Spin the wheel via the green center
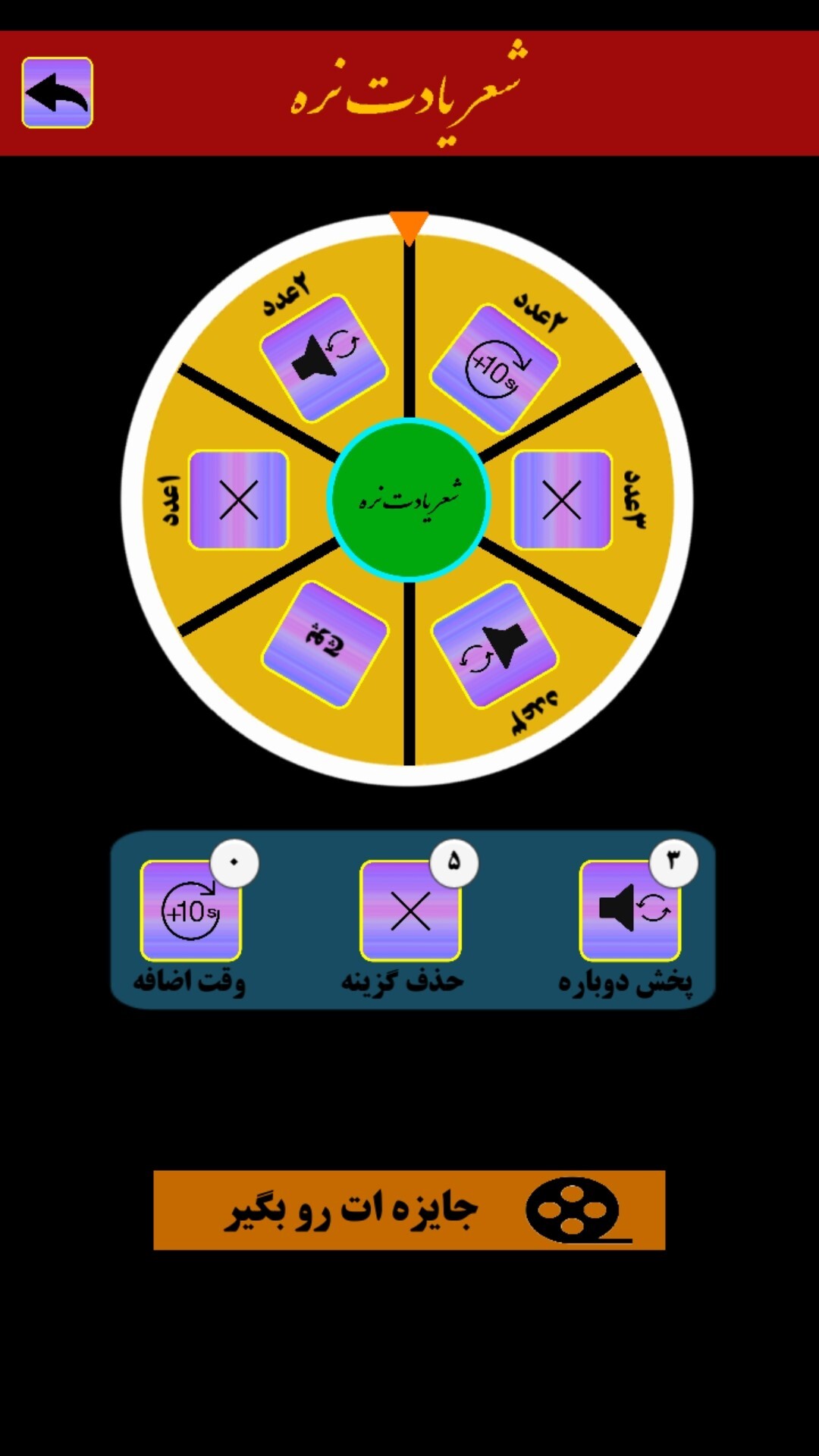Viewport: 819px width, 1456px height. (409, 500)
